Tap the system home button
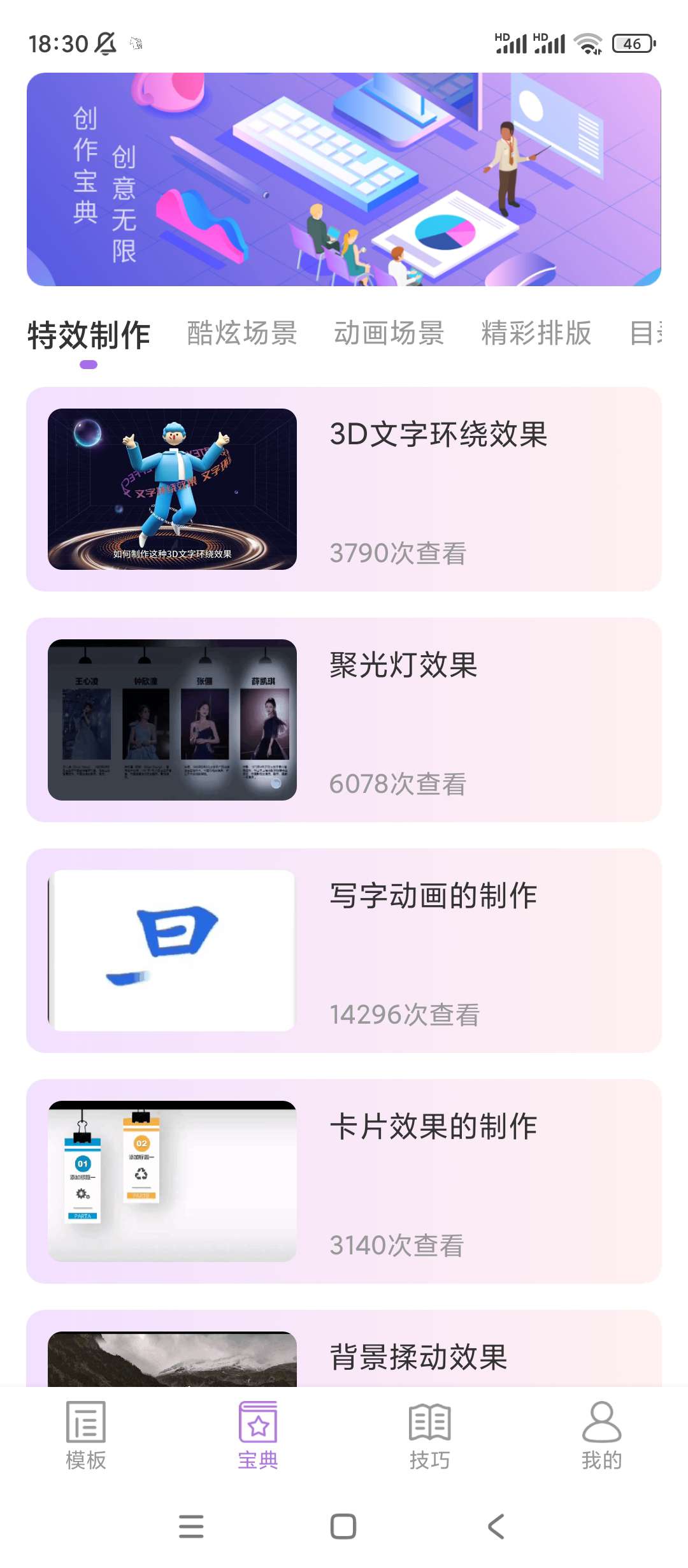688x1568 pixels. (343, 1527)
